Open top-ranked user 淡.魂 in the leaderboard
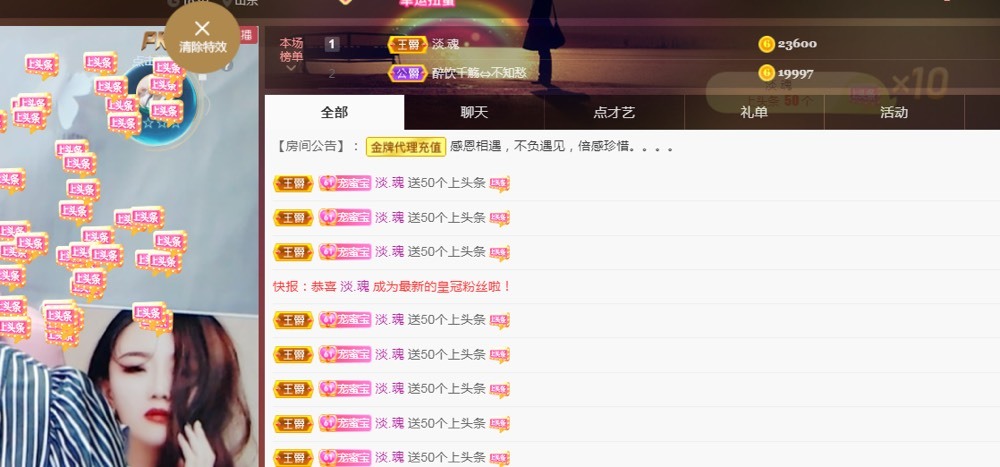 (x=445, y=44)
